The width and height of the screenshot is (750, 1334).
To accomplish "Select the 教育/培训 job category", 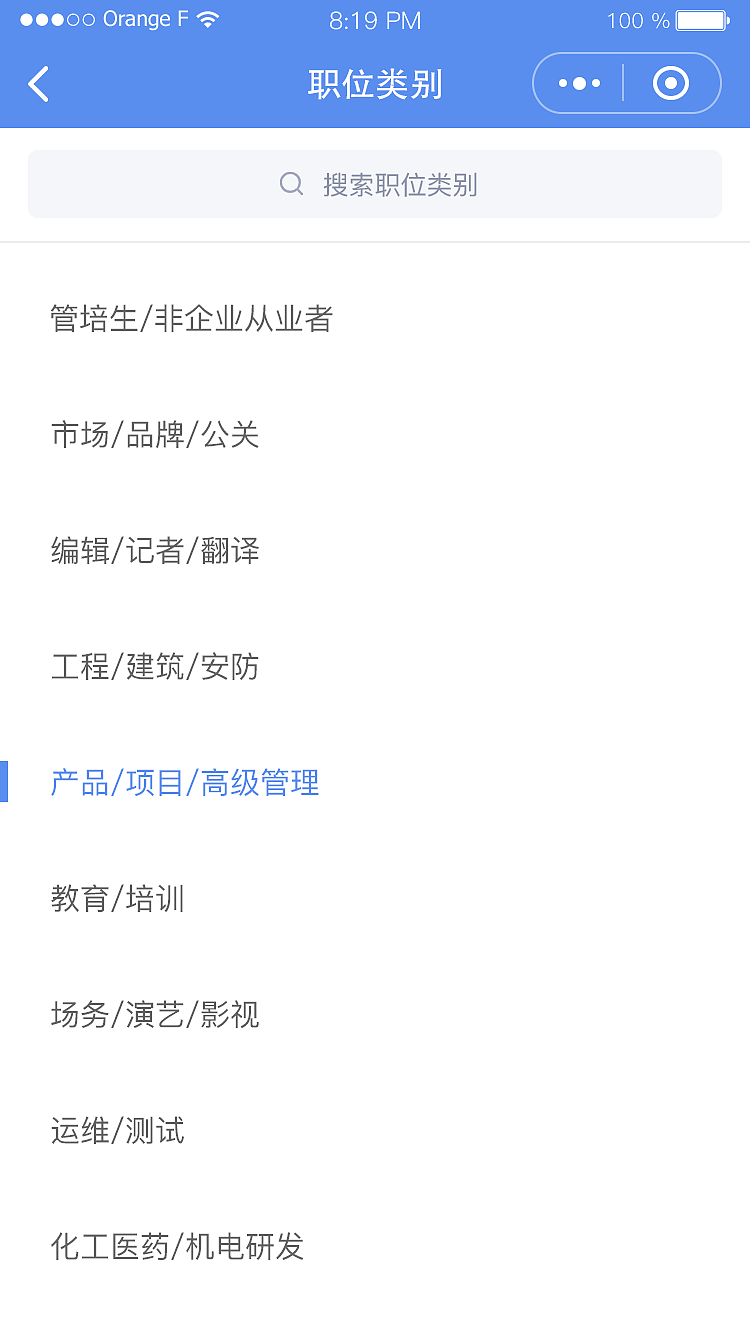I will pos(117,899).
